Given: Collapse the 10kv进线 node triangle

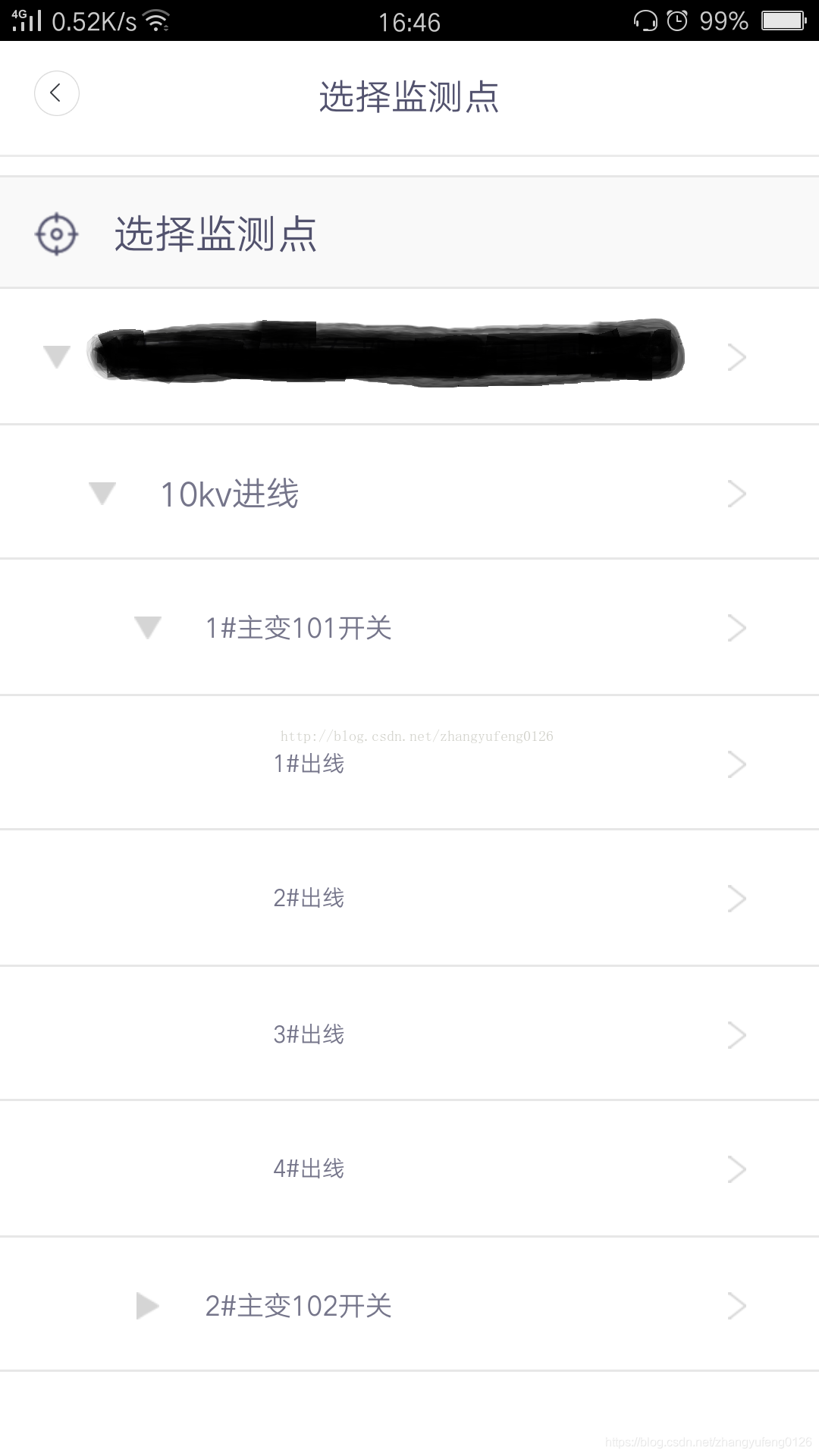Looking at the screenshot, I should coord(102,494).
